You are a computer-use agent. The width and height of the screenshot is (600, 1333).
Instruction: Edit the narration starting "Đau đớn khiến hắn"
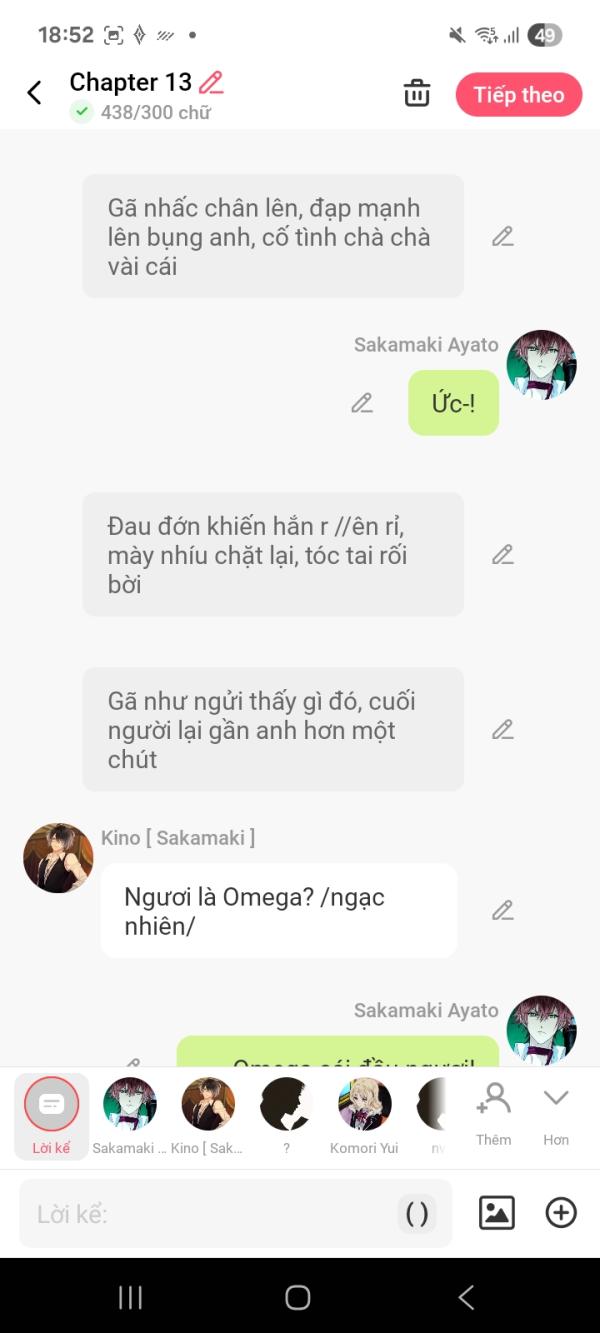502,554
